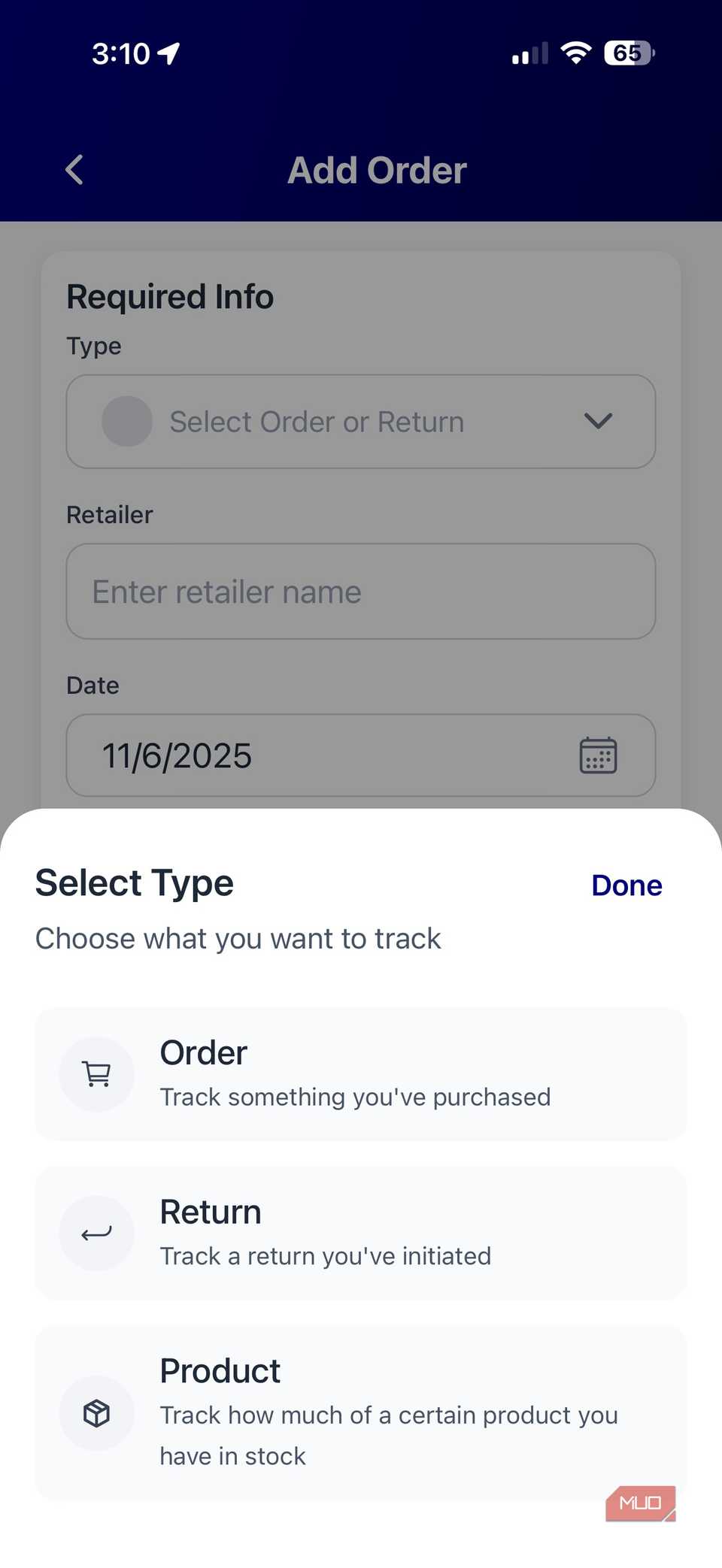Select the Order shopping cart icon
722x1568 pixels.
coord(97,1074)
